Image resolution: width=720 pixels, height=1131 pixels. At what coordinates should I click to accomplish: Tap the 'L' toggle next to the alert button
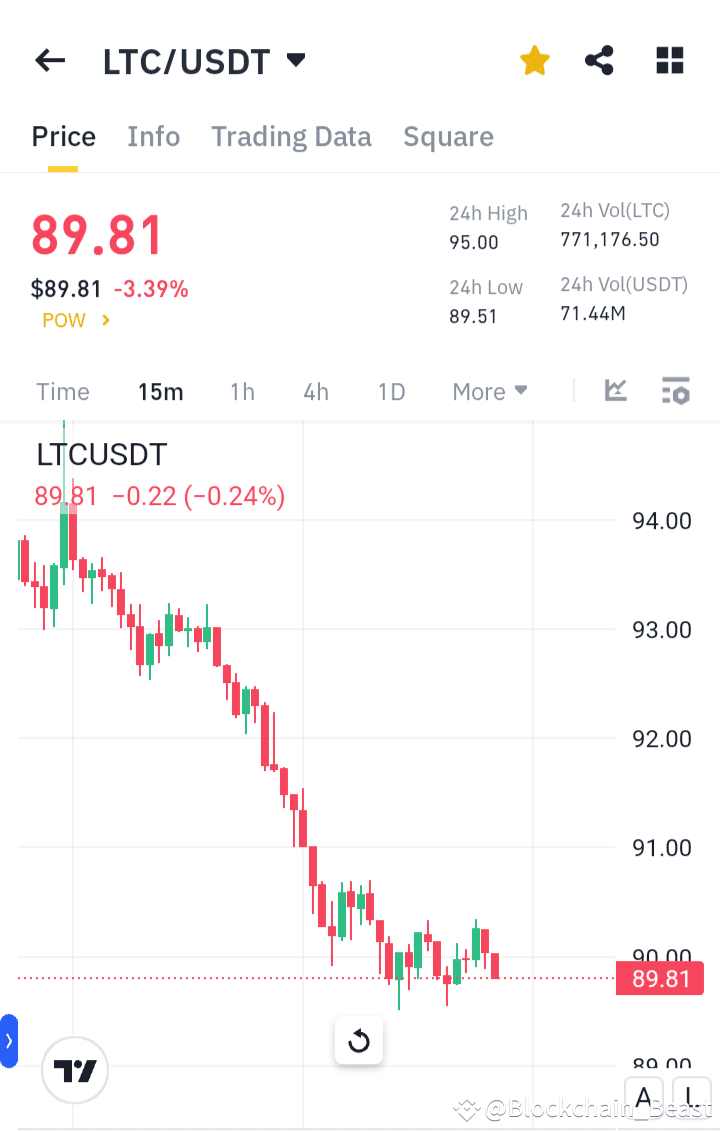692,1097
